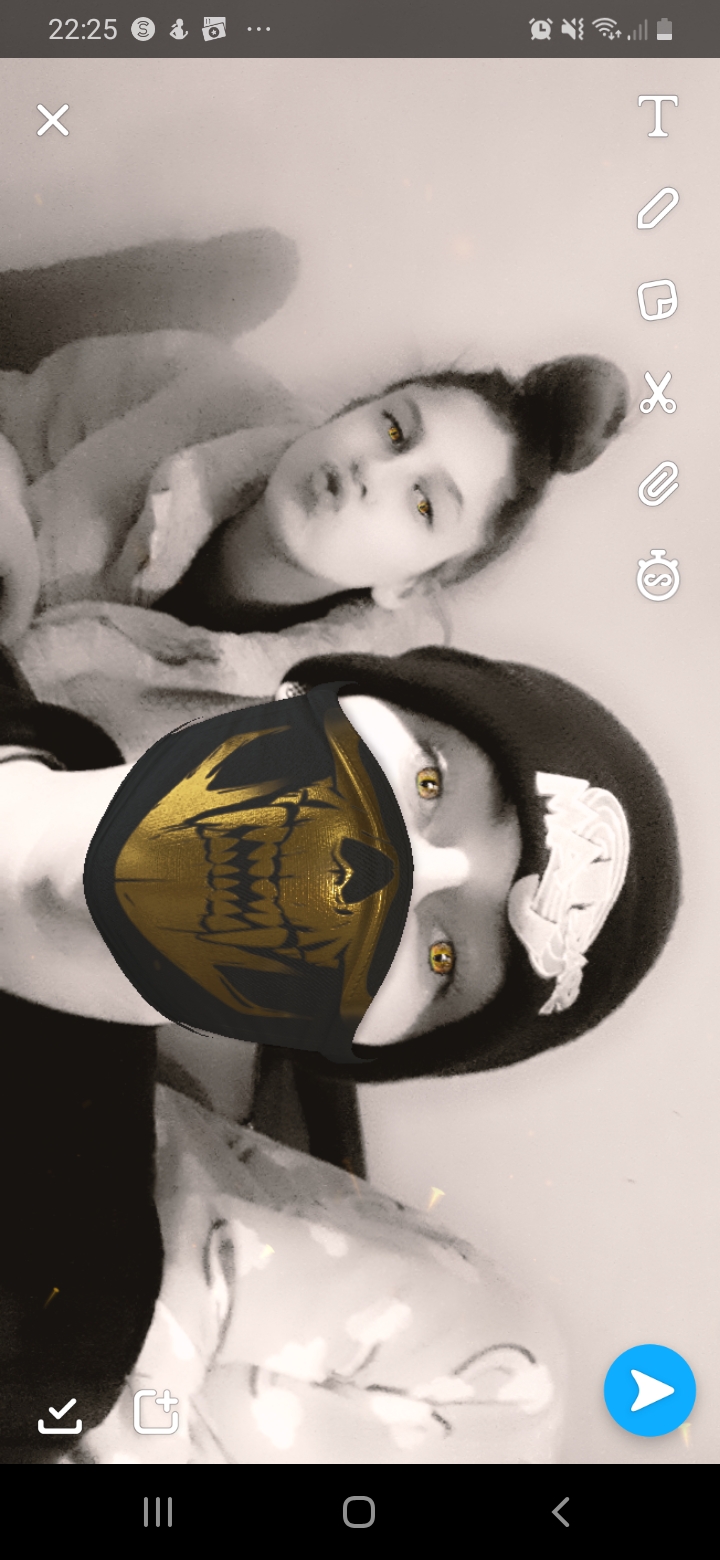This screenshot has width=720, height=1560.
Task: Add text with the T tool
Action: pyautogui.click(x=658, y=117)
